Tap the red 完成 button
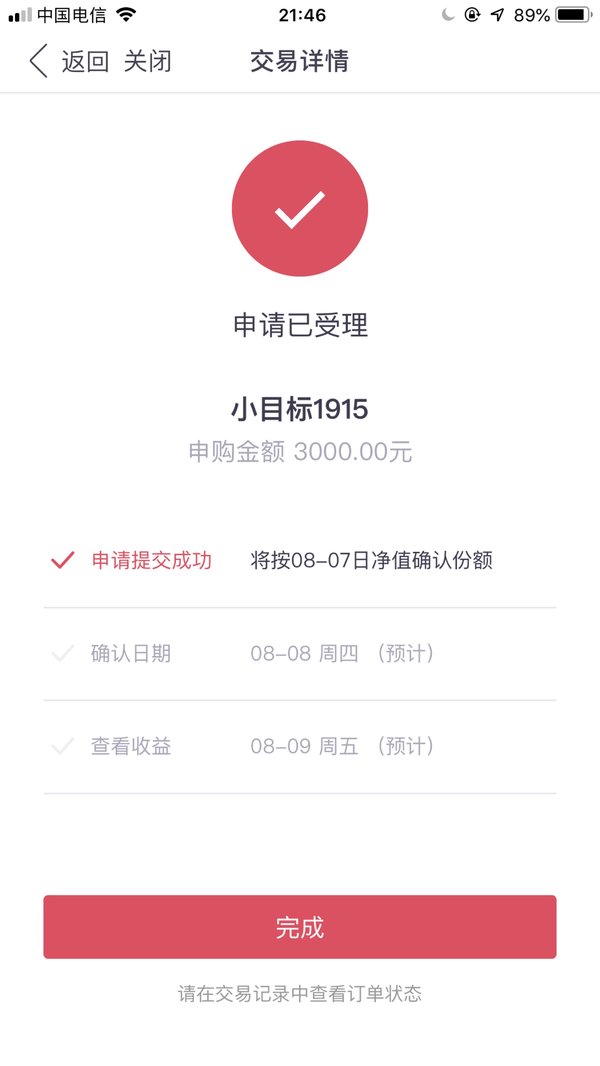The height and width of the screenshot is (1066, 600). click(300, 927)
